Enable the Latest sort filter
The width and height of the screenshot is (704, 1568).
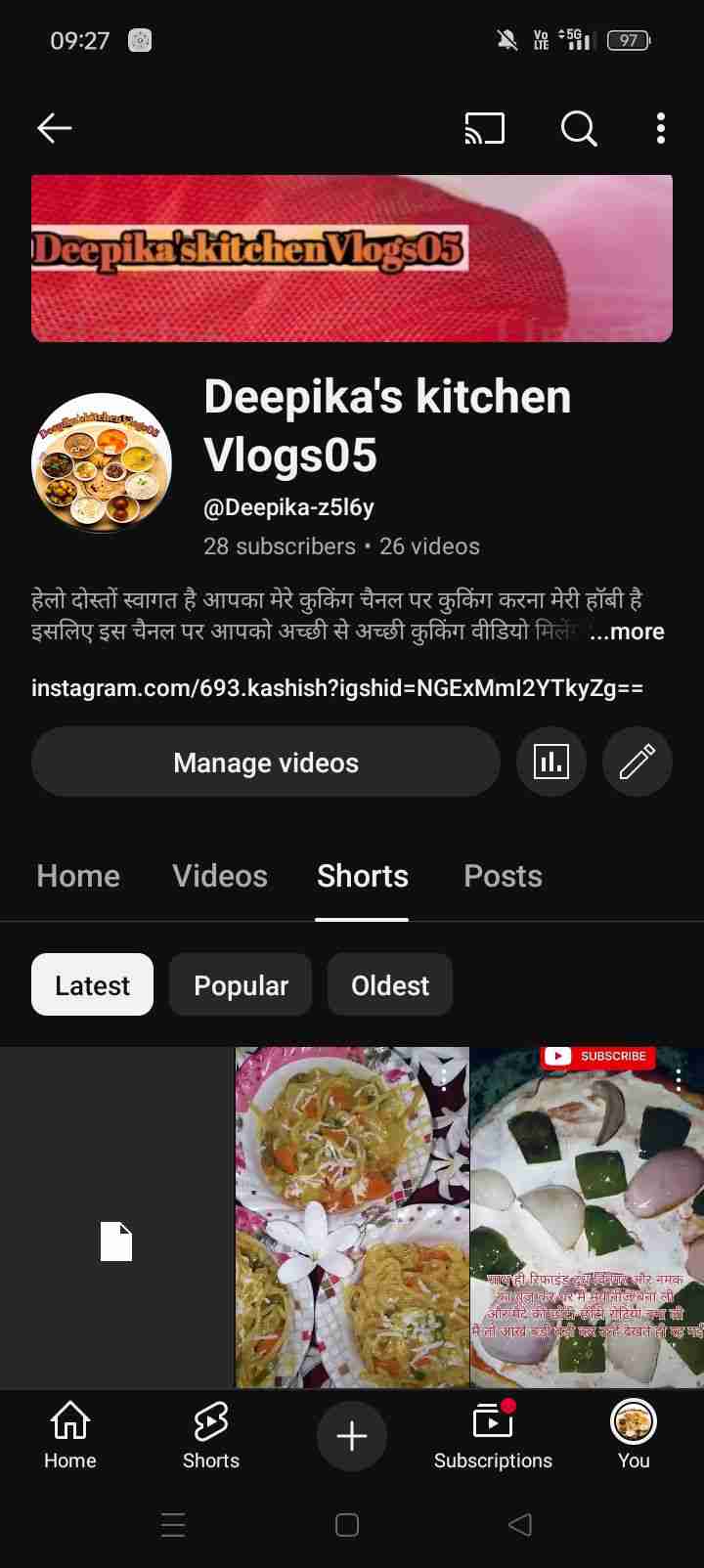(92, 984)
